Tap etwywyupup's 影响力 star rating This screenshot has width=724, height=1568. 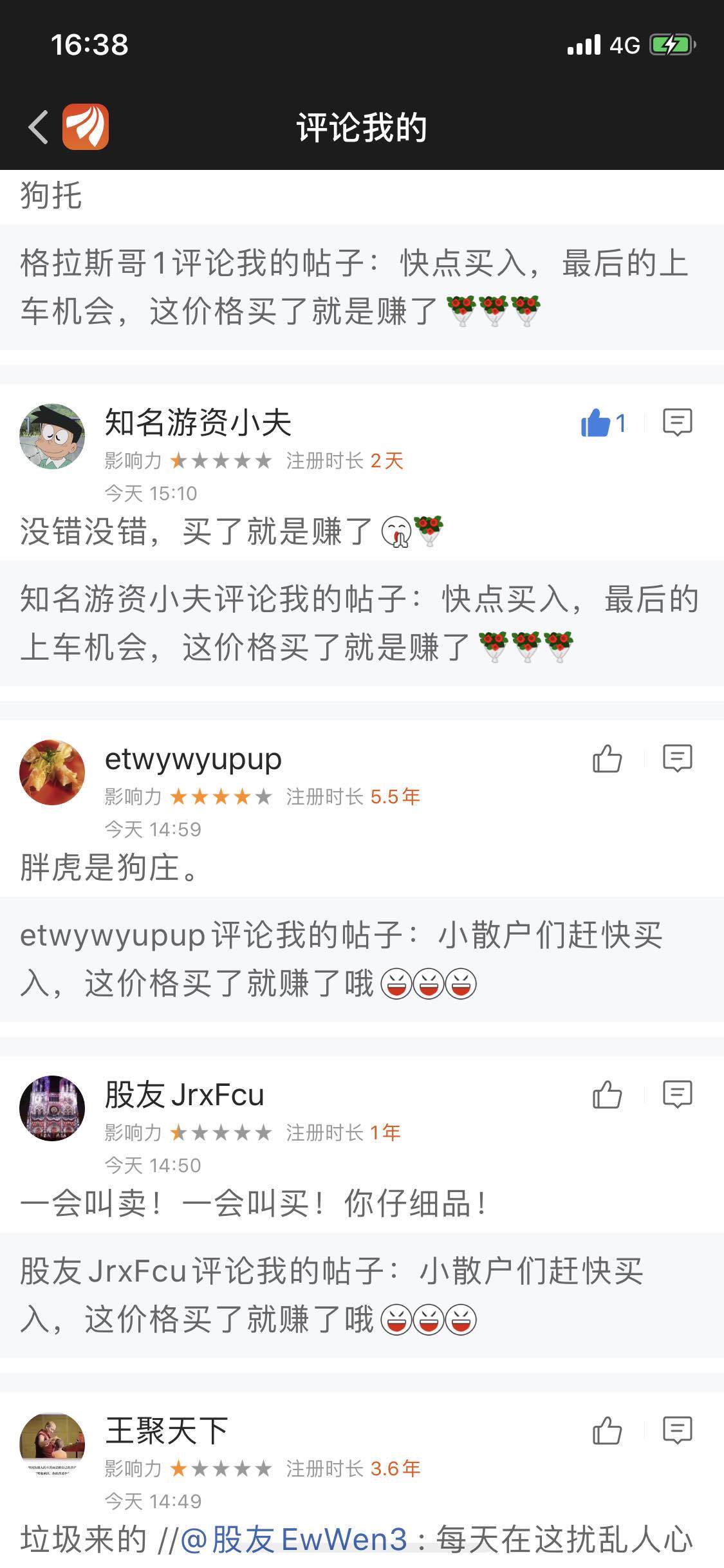(x=219, y=796)
